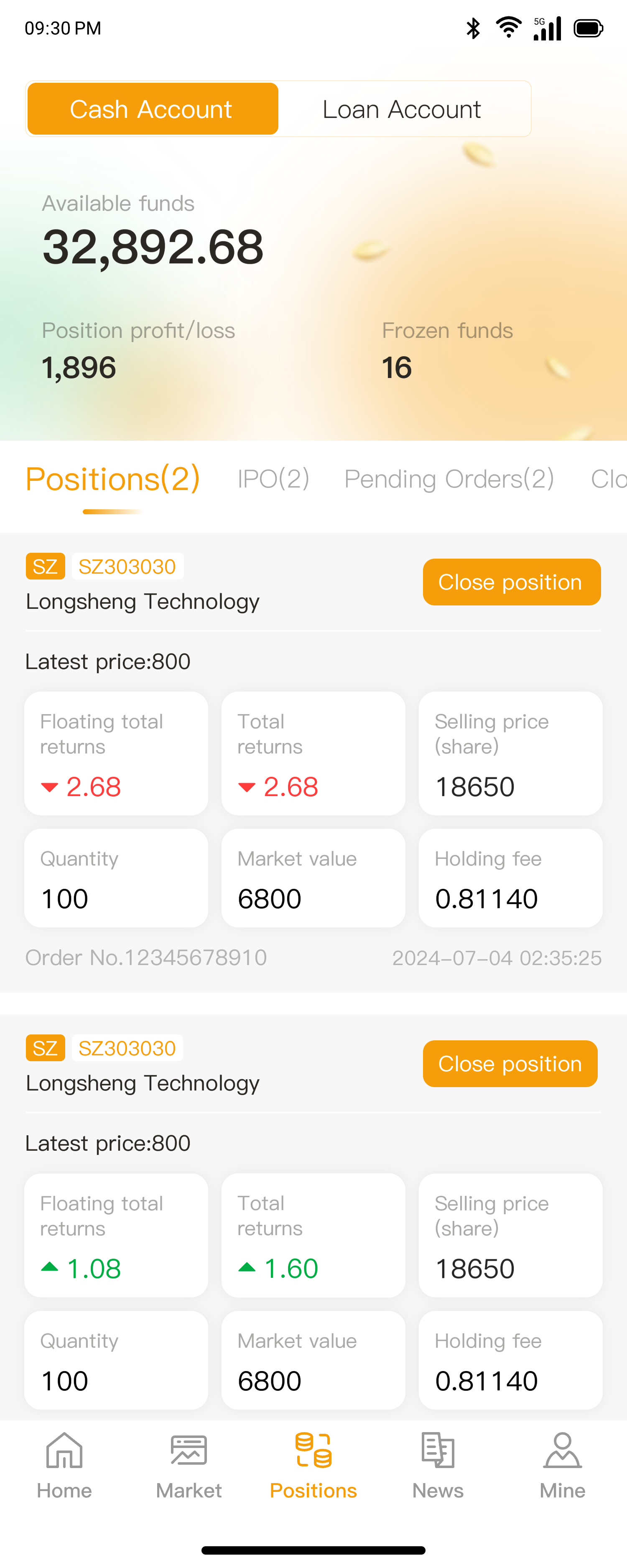Close position with 1.08 floating gain
This screenshot has width=627, height=1568.
coord(510,1063)
